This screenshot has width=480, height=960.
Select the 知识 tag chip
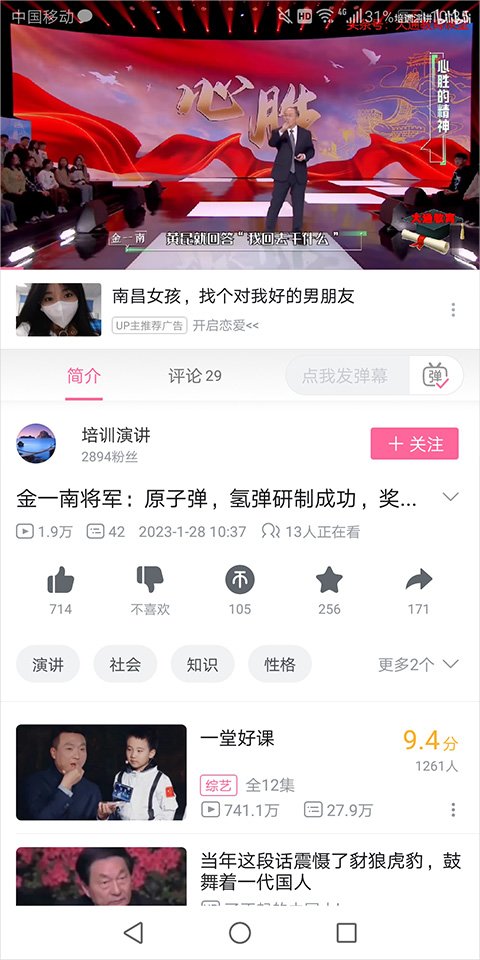pos(203,664)
